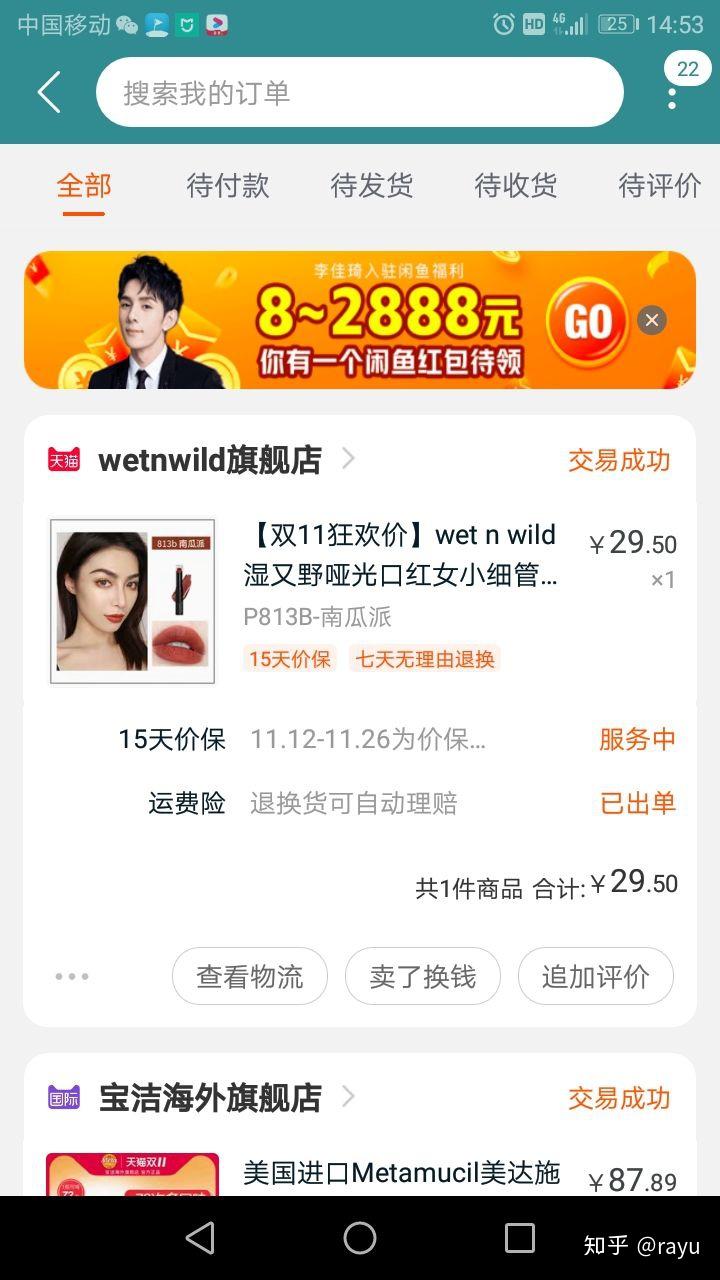Open the 闲鱼红包 banner via GO
720x1280 pixels.
(587, 321)
